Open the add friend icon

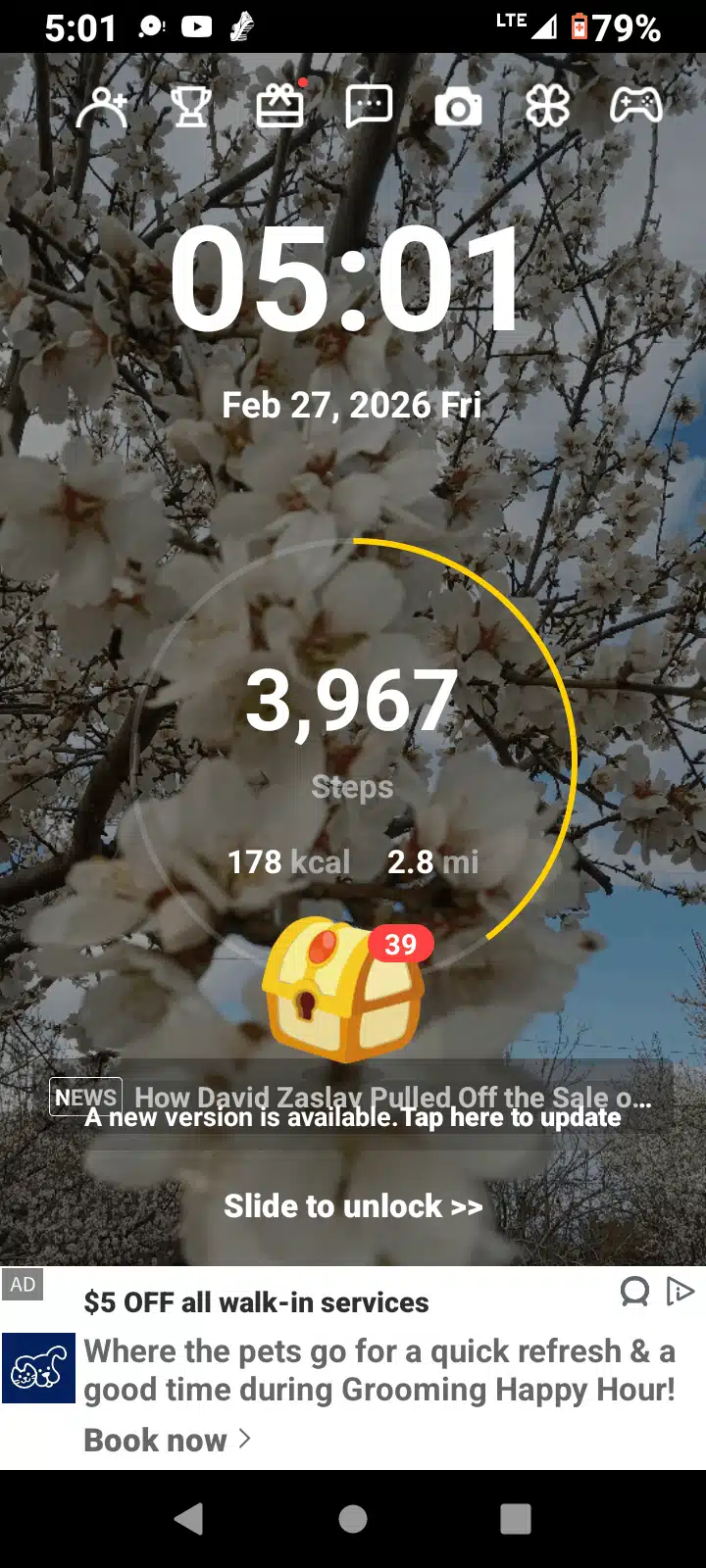point(102,107)
